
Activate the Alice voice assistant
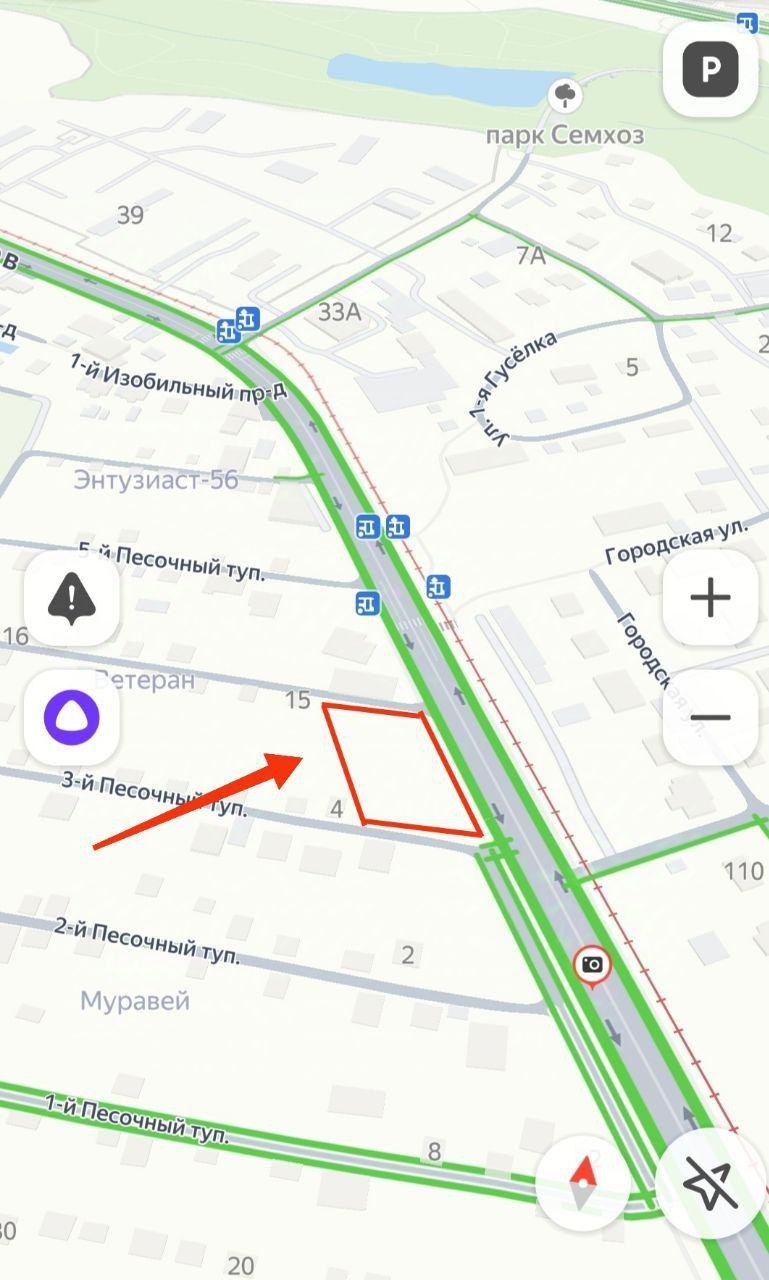point(71,718)
